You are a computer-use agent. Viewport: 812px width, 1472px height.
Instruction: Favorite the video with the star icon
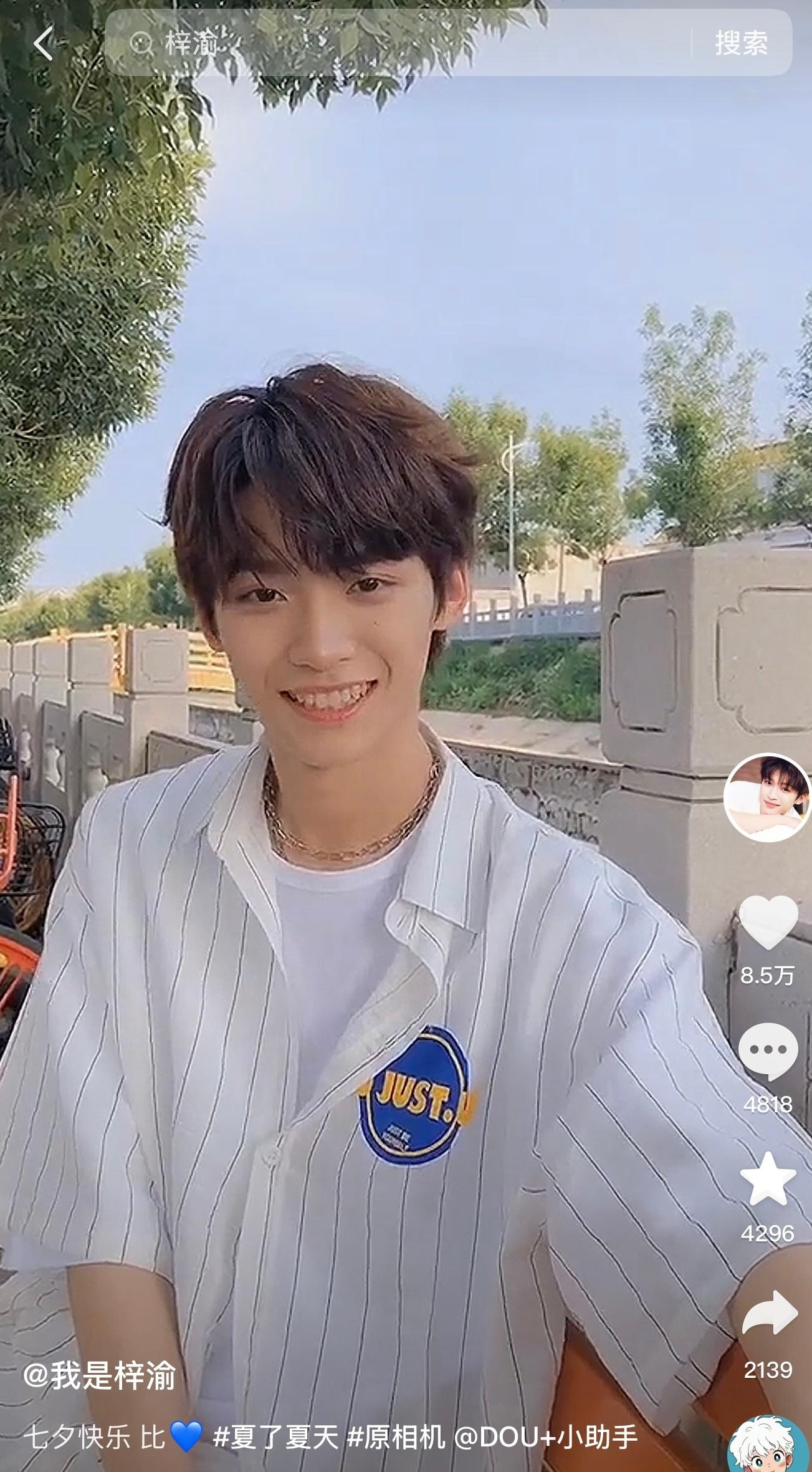(x=768, y=1180)
